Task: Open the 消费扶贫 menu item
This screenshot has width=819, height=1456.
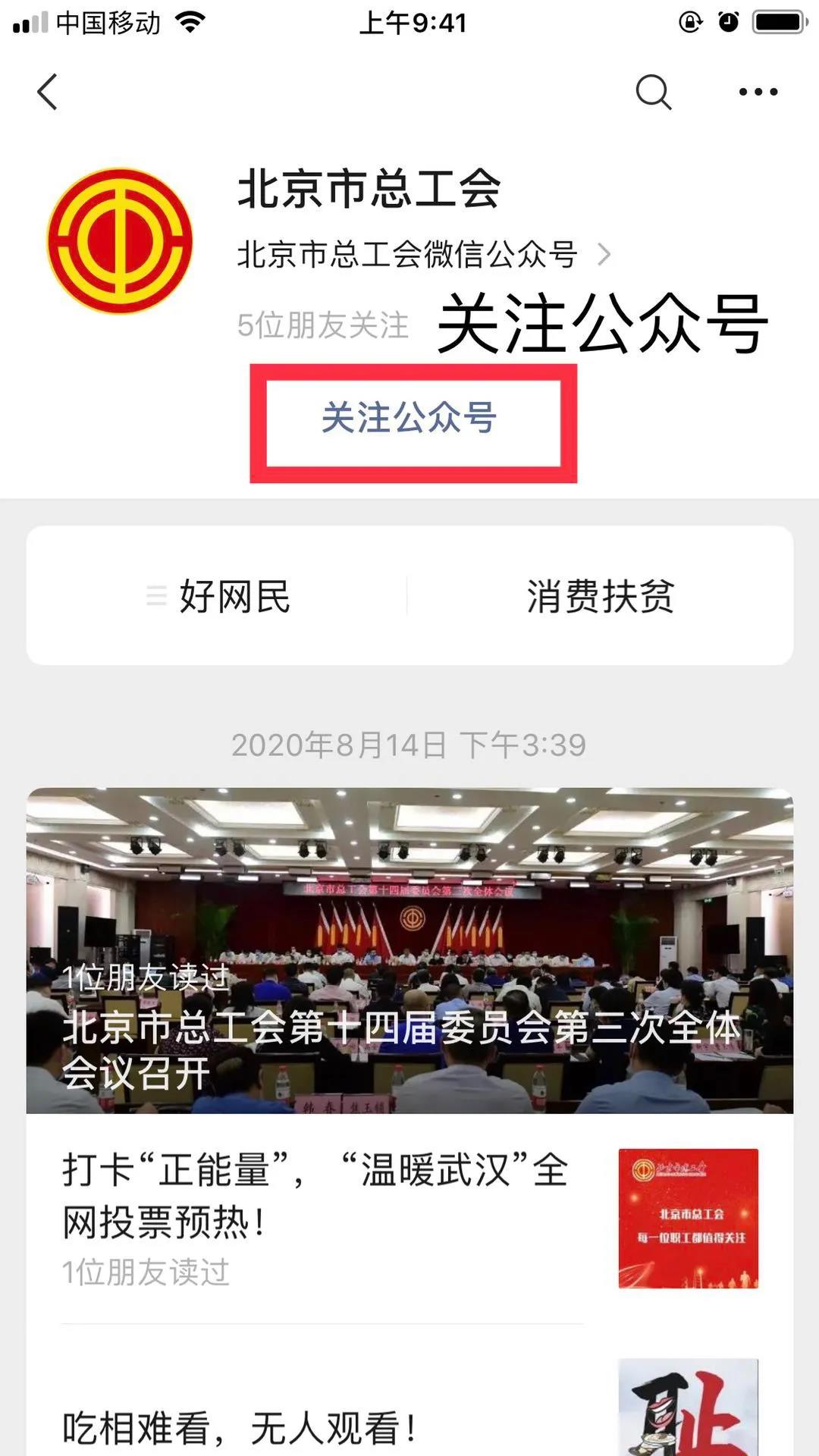Action: click(600, 596)
